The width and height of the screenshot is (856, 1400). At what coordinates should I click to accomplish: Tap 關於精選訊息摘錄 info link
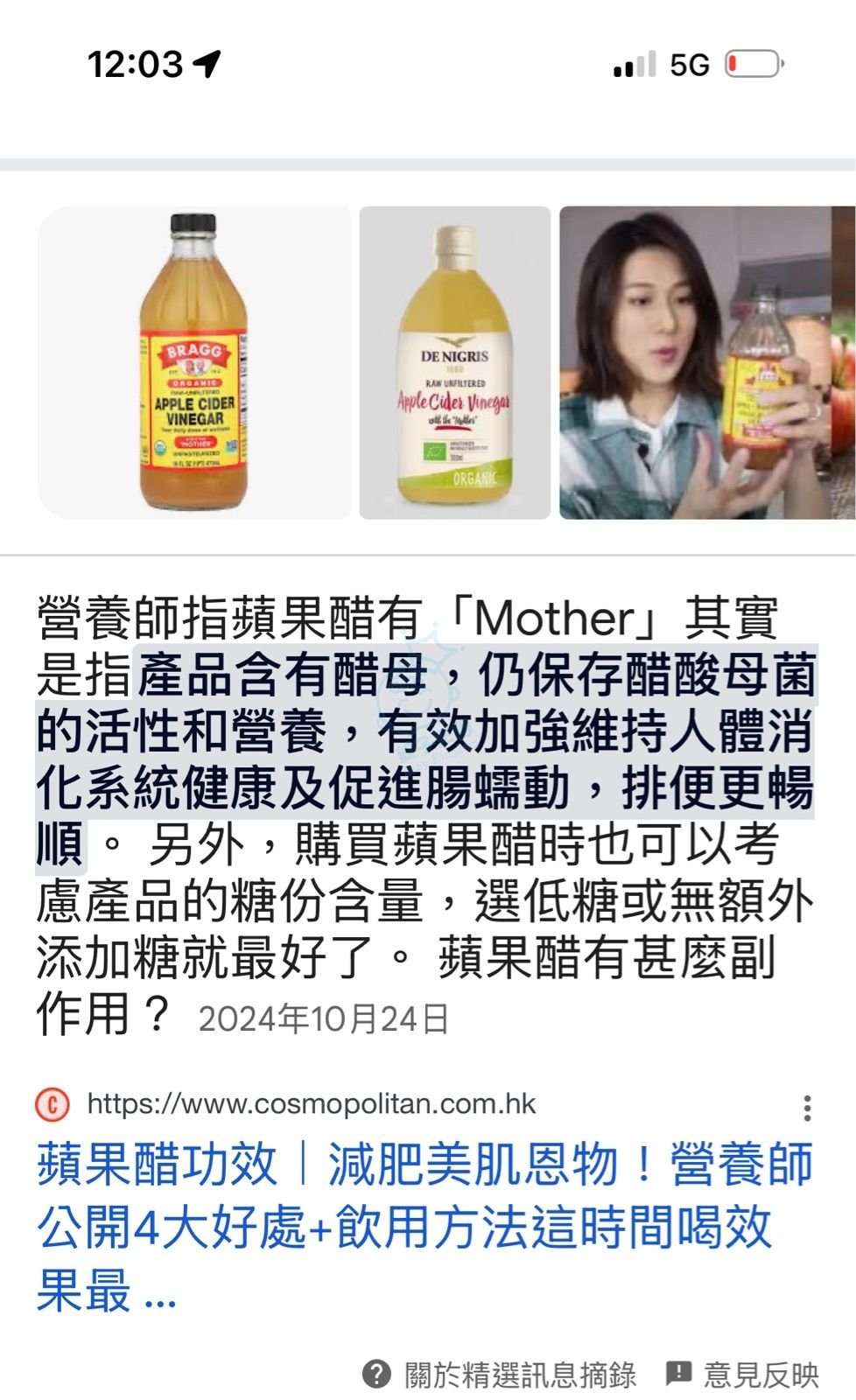(501, 1375)
